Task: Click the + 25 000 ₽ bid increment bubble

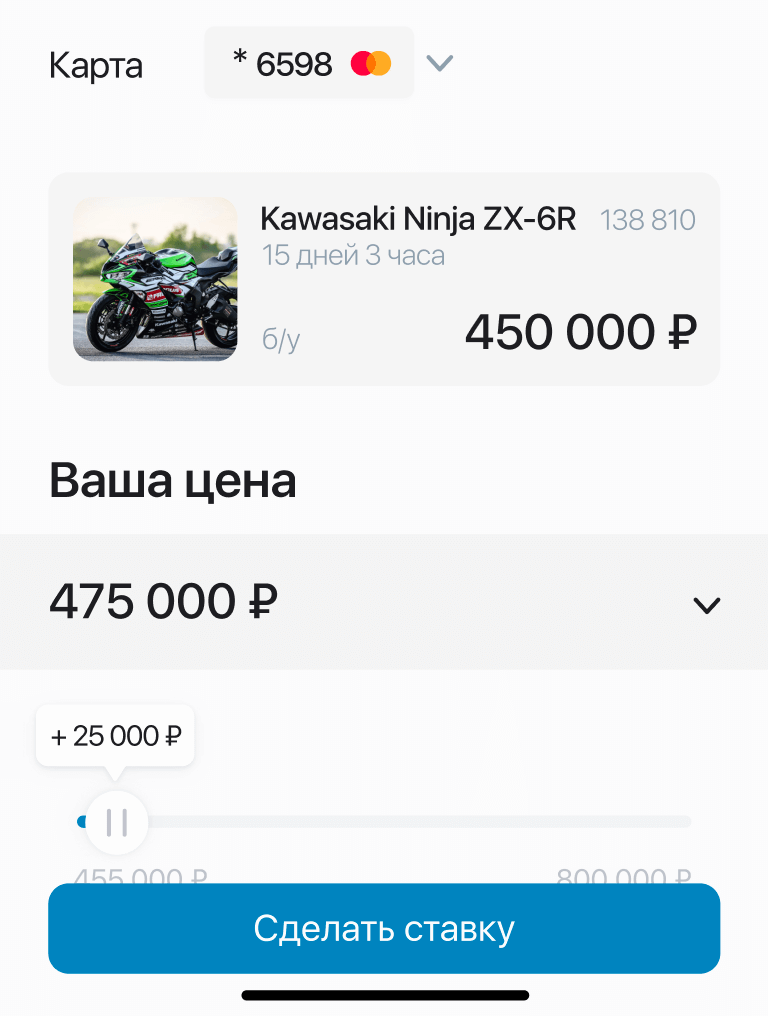Action: 114,735
